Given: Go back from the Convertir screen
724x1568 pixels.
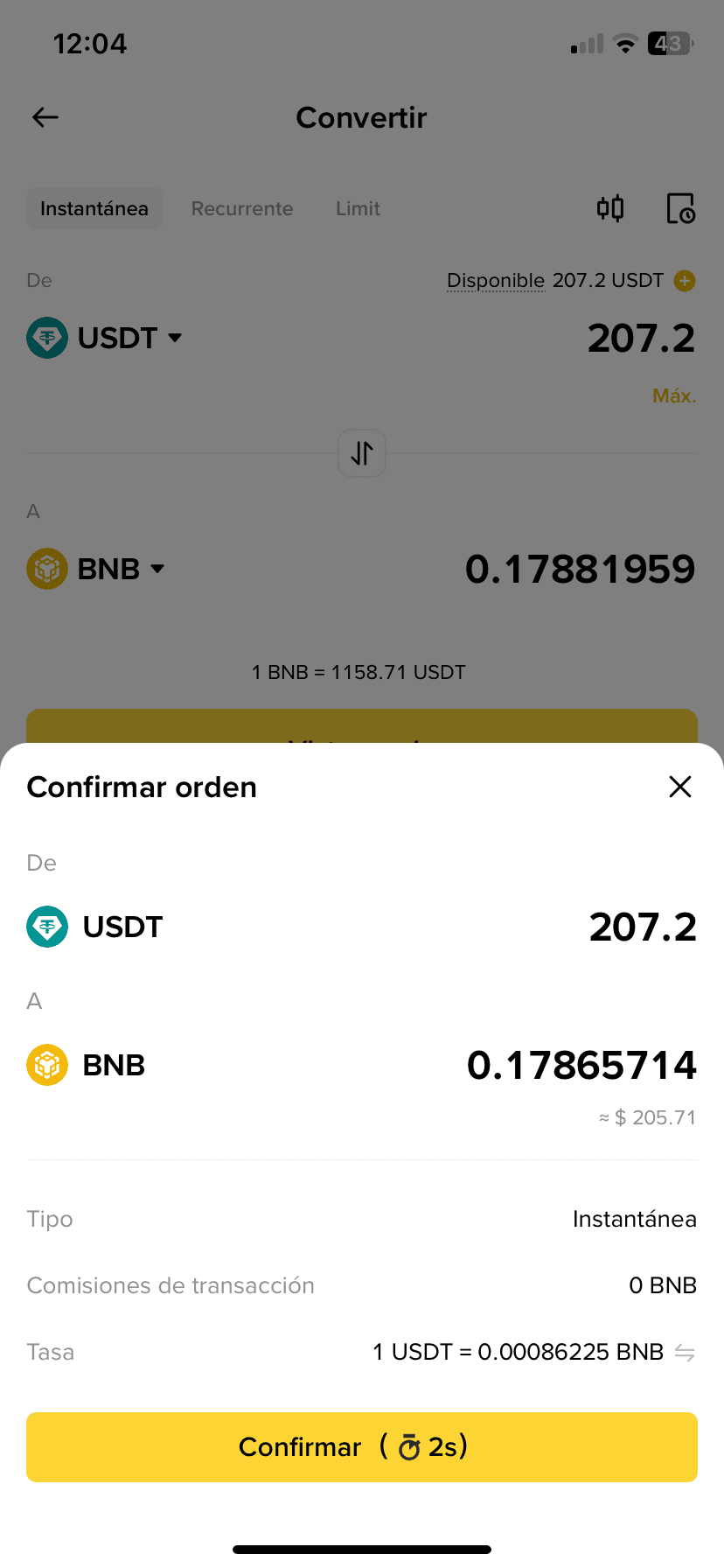Looking at the screenshot, I should pyautogui.click(x=45, y=117).
